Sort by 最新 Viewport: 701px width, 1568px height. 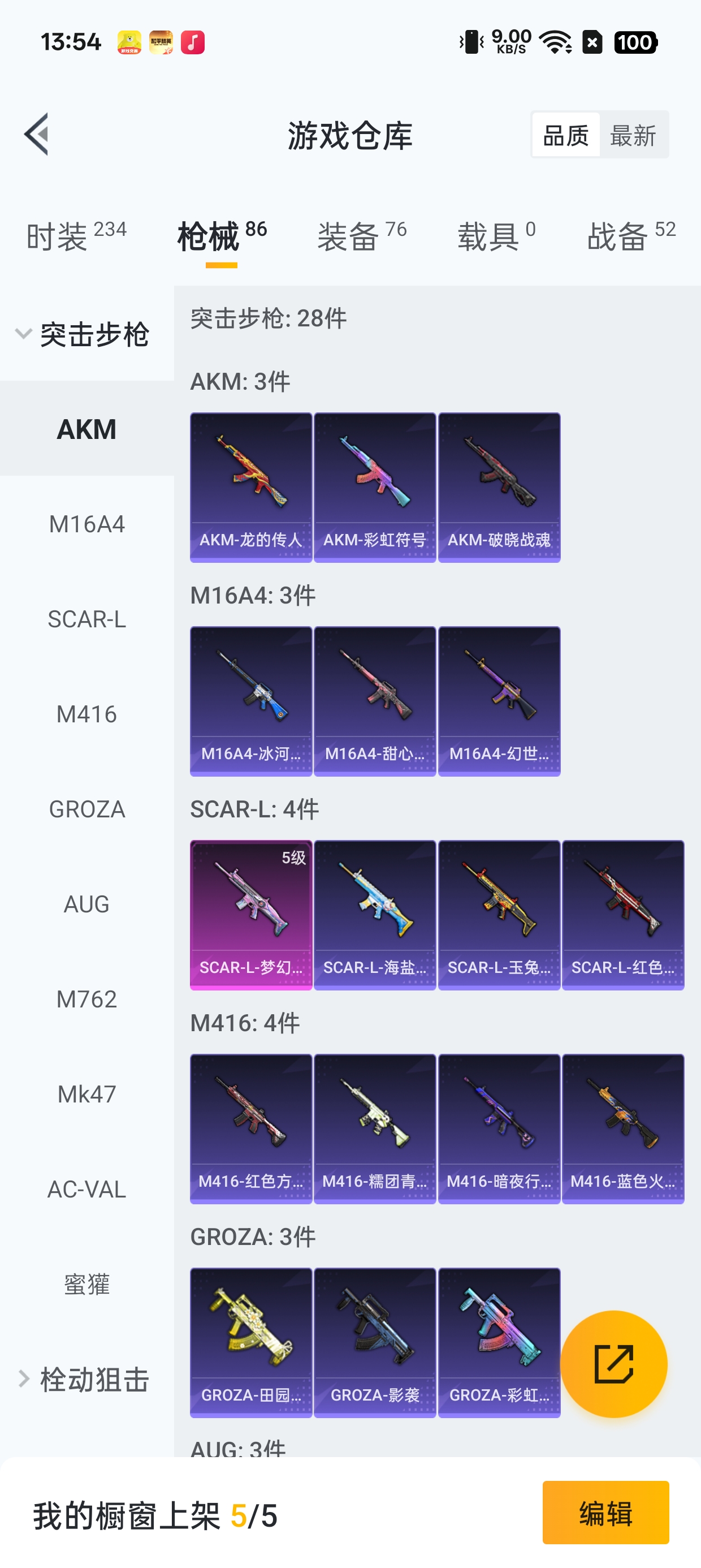click(x=633, y=135)
